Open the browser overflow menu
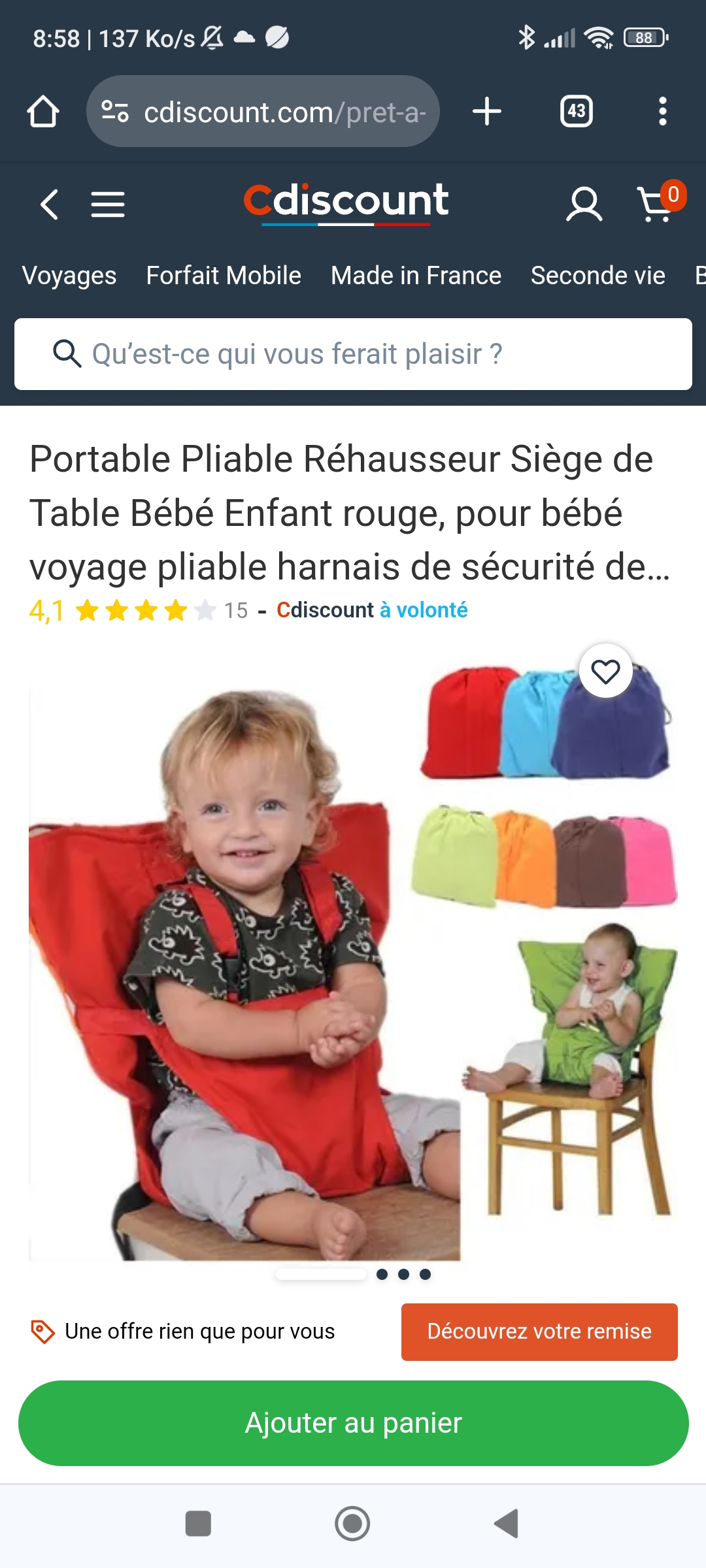 (663, 112)
